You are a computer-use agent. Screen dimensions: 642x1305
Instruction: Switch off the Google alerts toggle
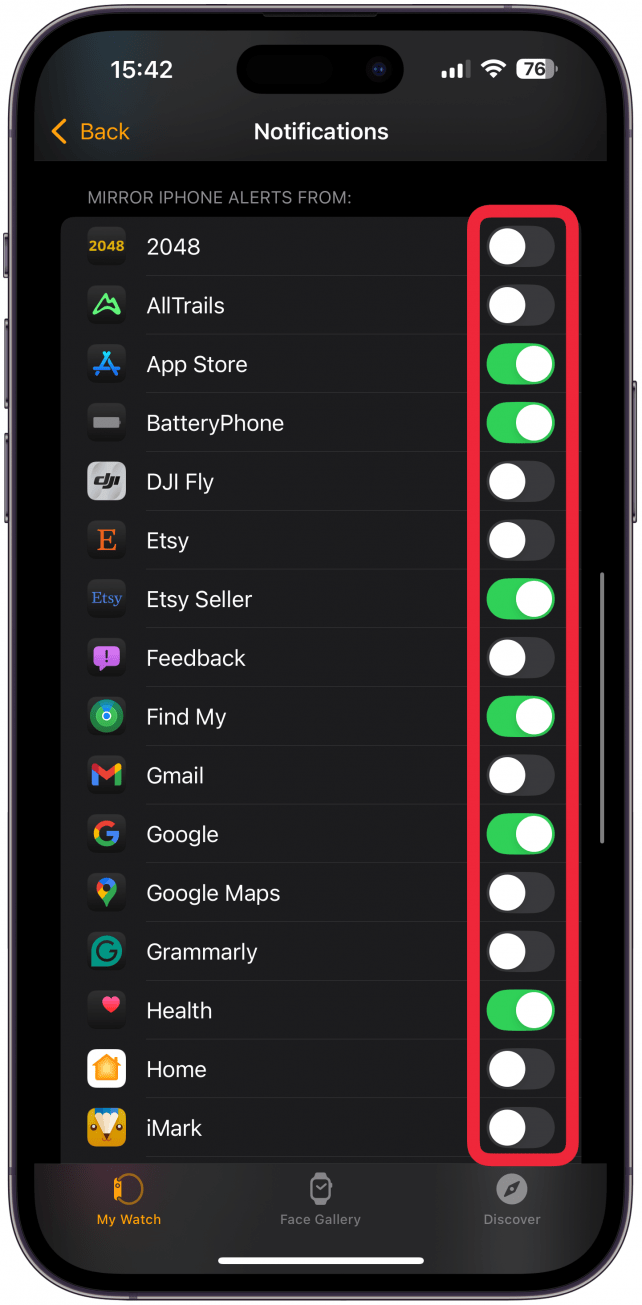[520, 834]
